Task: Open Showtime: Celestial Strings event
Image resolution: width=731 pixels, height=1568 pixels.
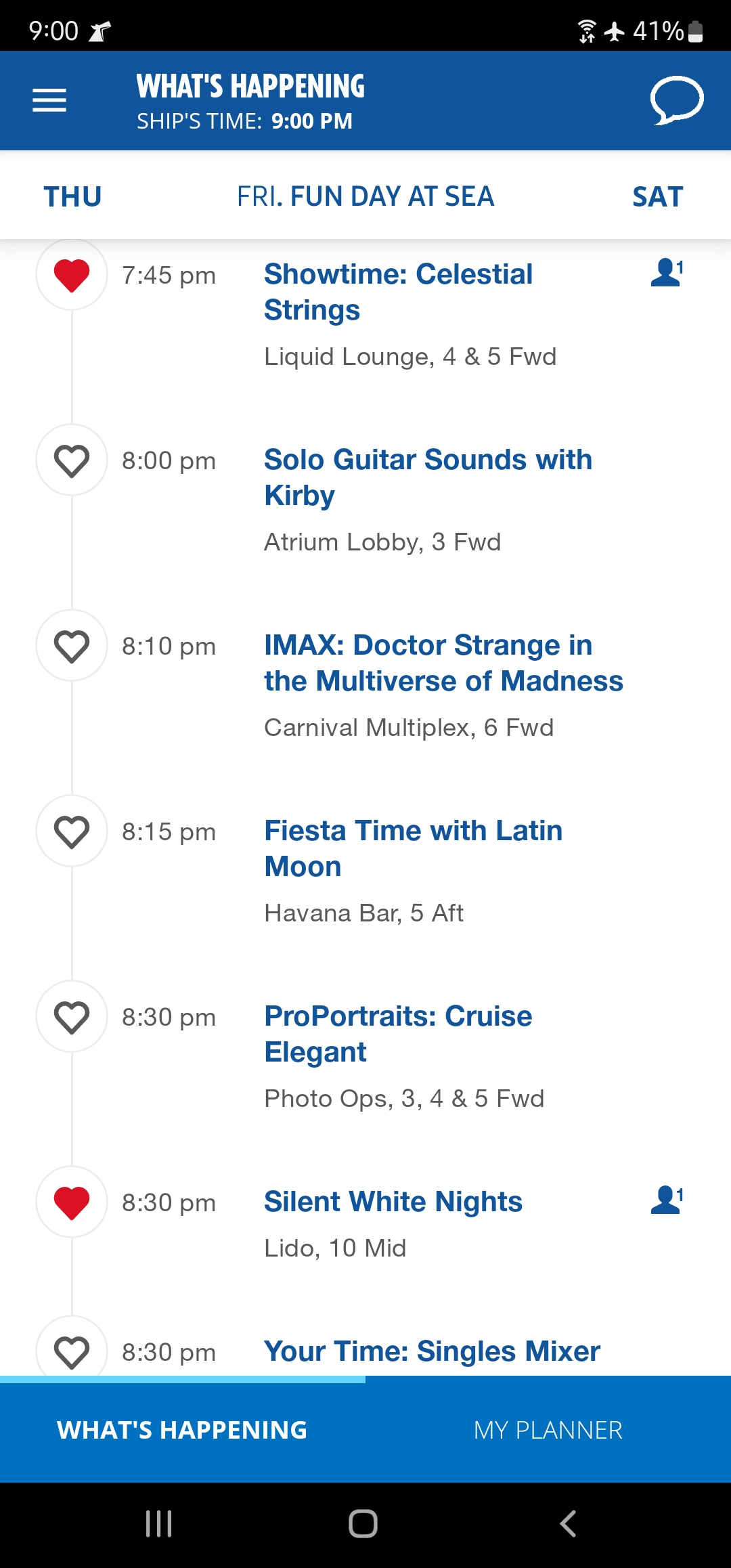Action: [399, 292]
